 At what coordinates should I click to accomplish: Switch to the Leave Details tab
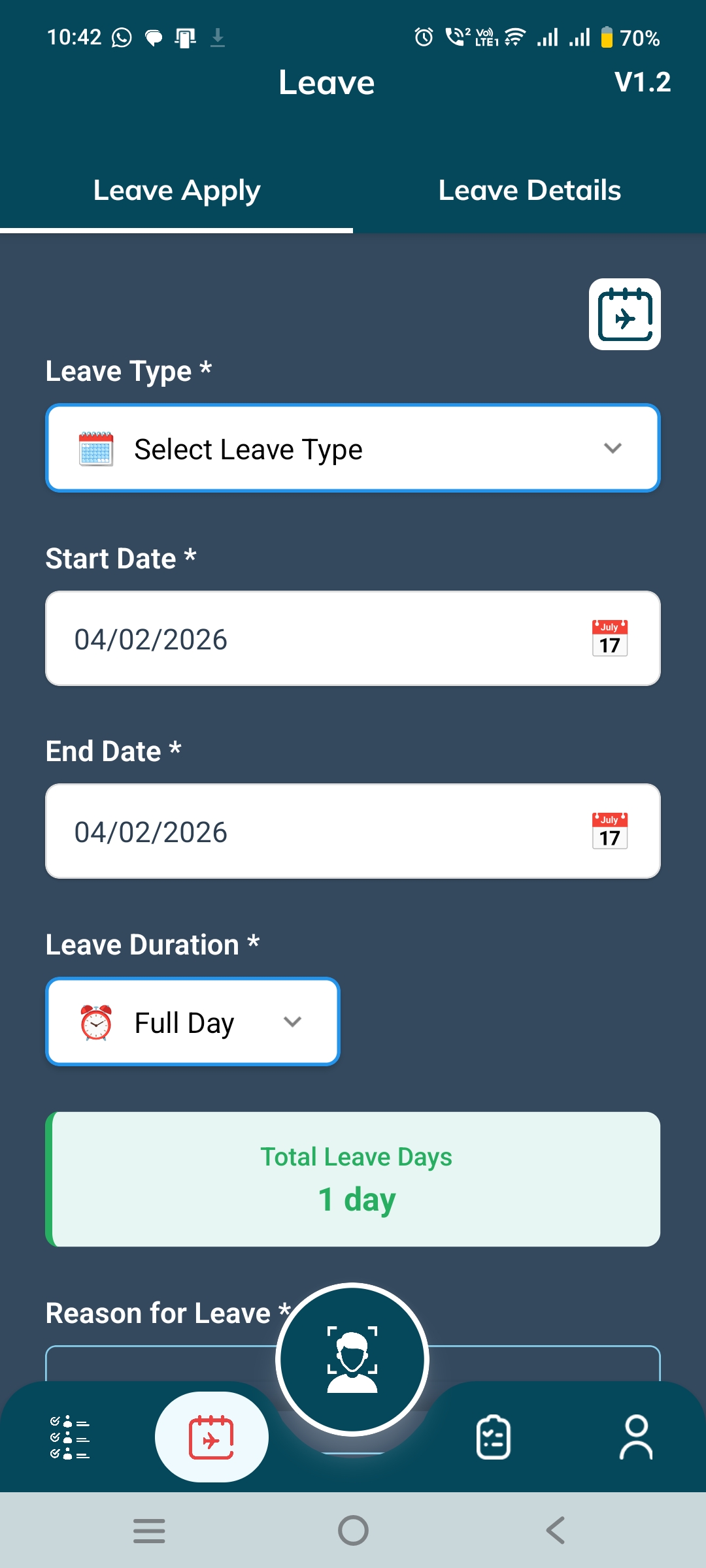click(x=529, y=191)
